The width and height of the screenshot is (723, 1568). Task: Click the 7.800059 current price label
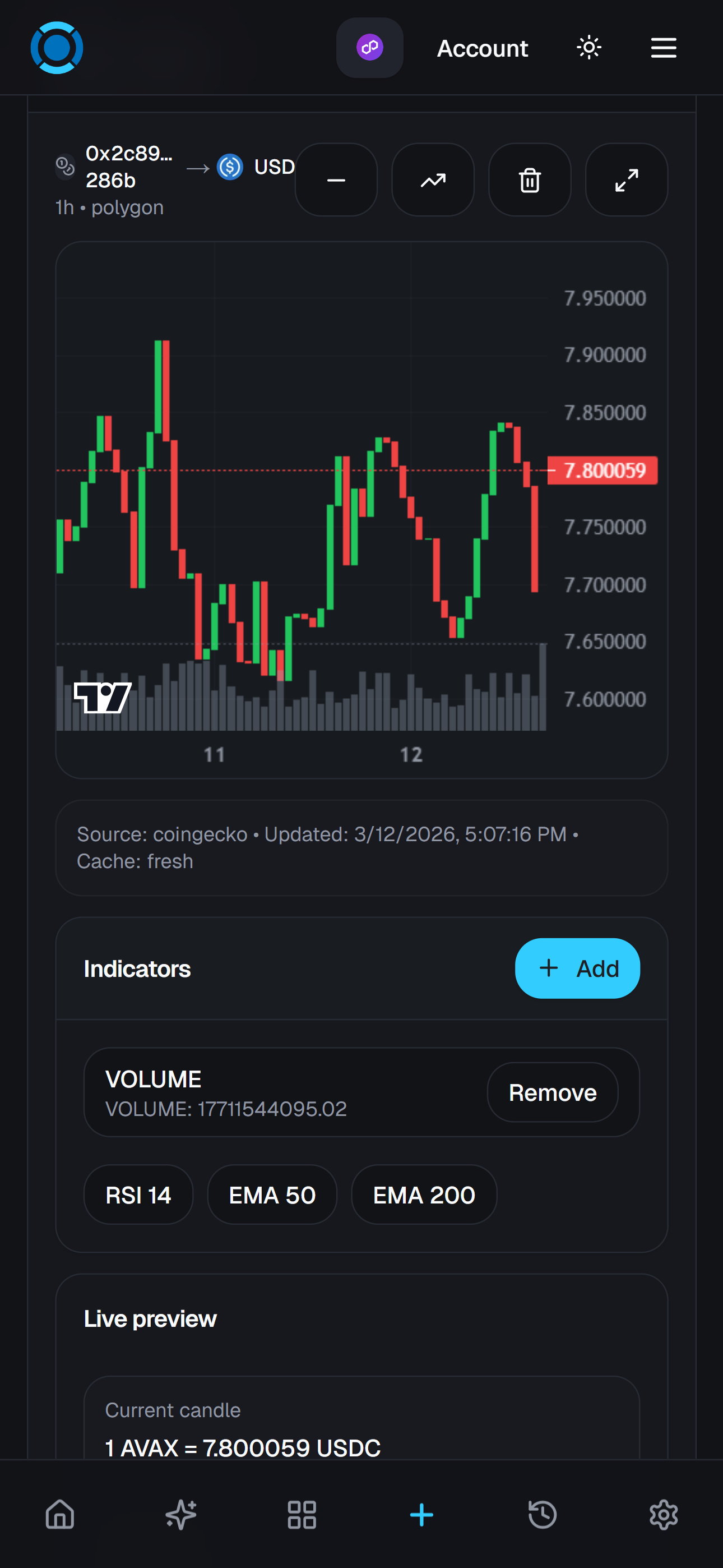603,469
